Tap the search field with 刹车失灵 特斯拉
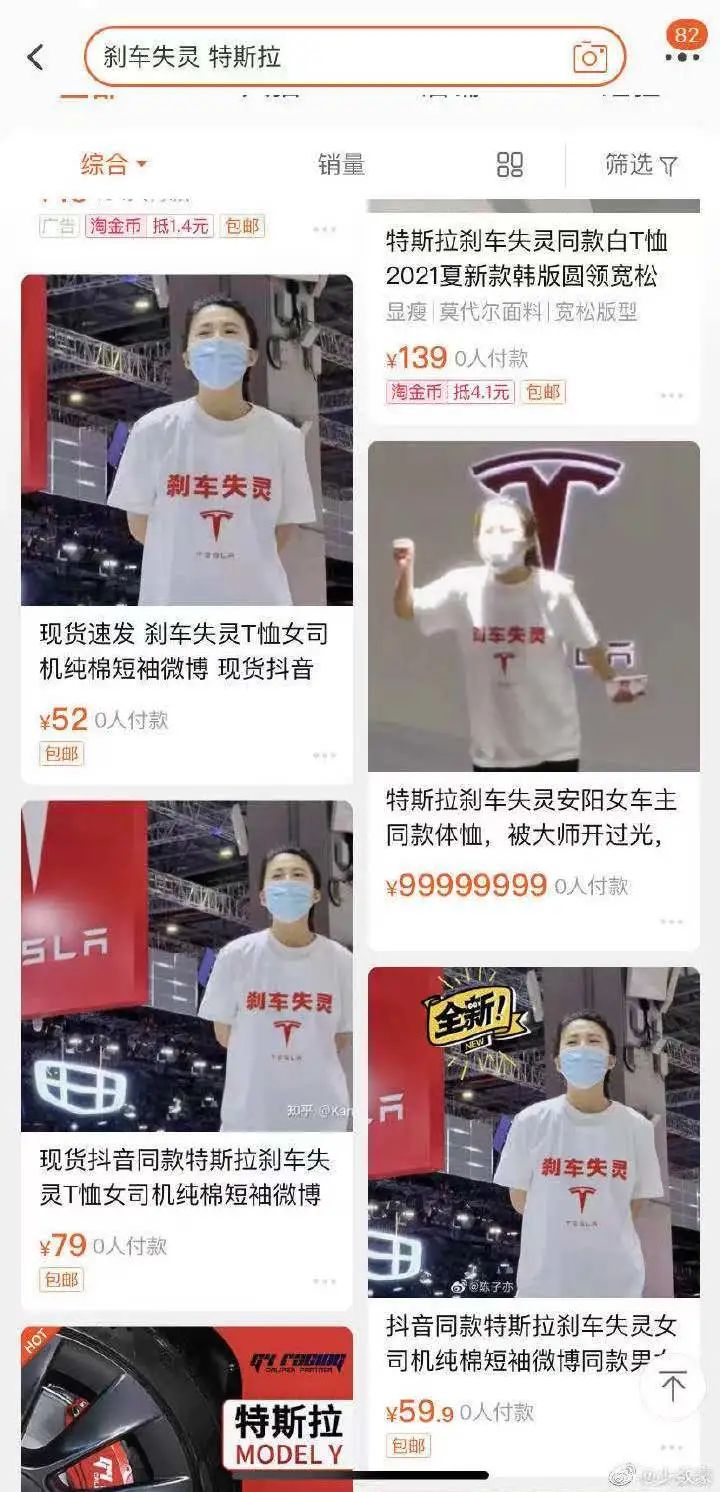Image resolution: width=720 pixels, height=1492 pixels. (x=330, y=57)
